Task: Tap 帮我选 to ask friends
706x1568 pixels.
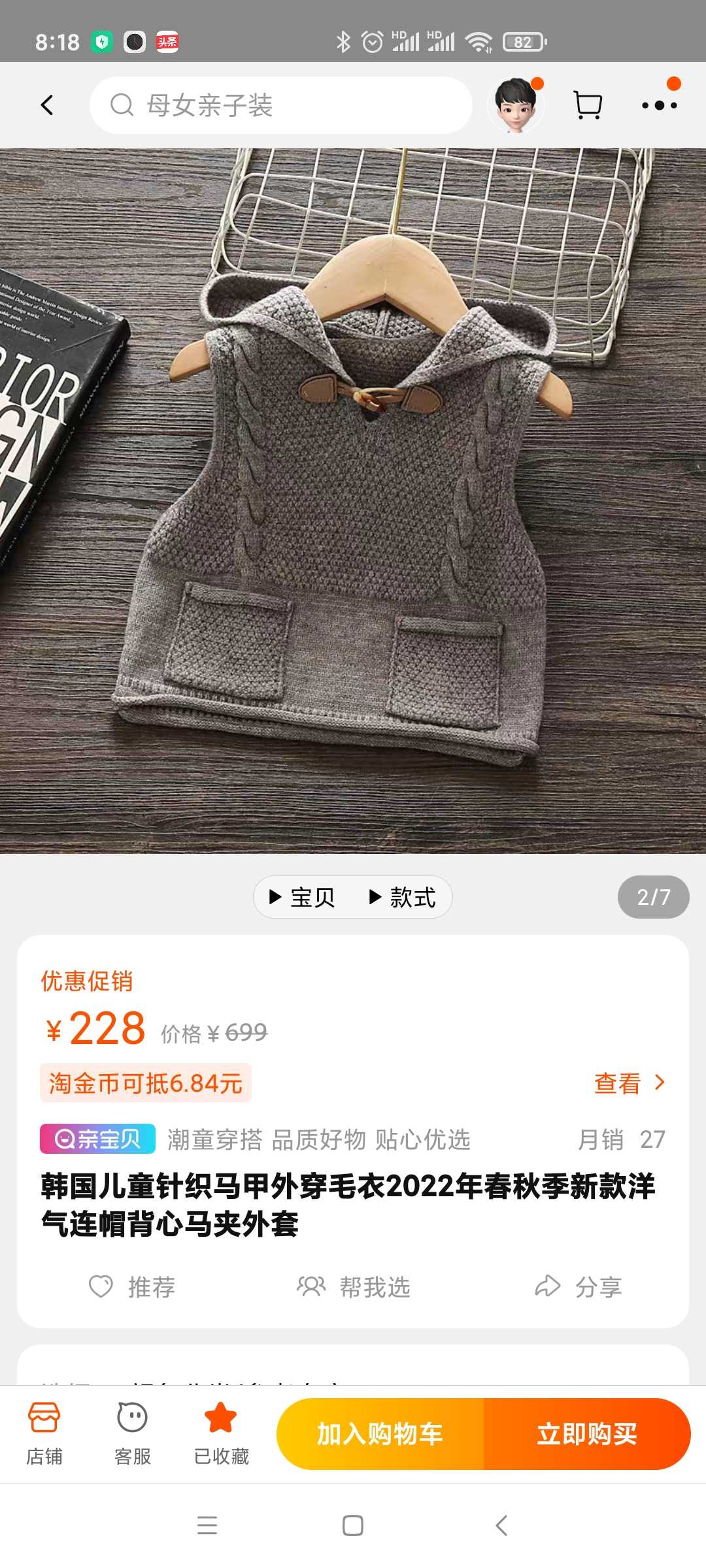Action: coord(354,1287)
